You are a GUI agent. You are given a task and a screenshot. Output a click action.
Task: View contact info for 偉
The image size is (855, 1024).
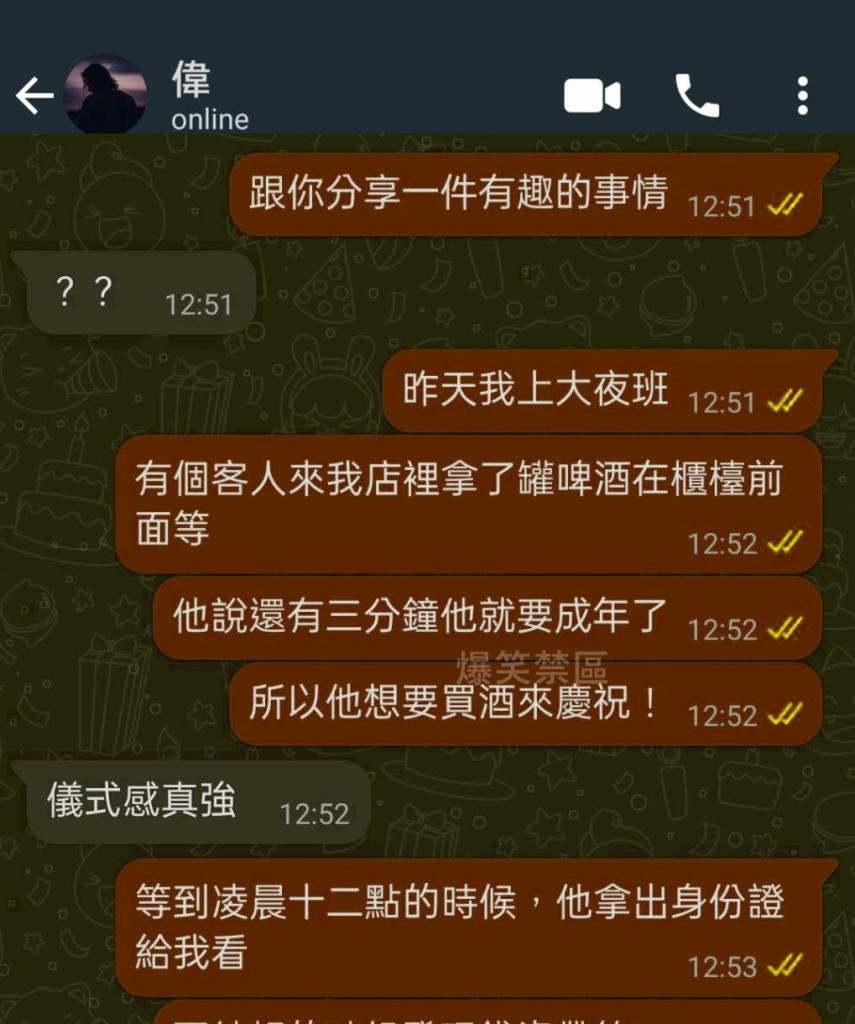[x=210, y=97]
